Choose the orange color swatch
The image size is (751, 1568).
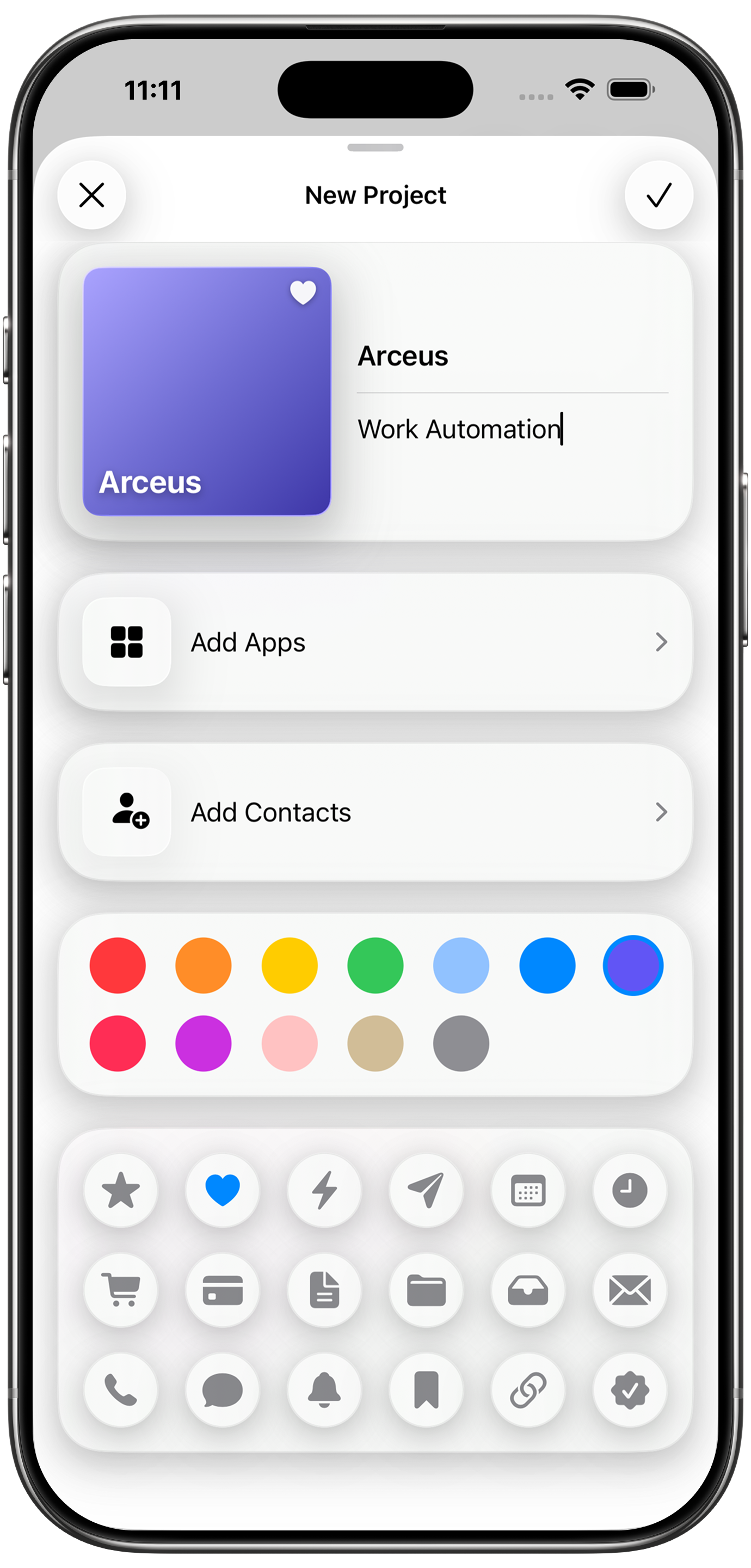click(204, 965)
